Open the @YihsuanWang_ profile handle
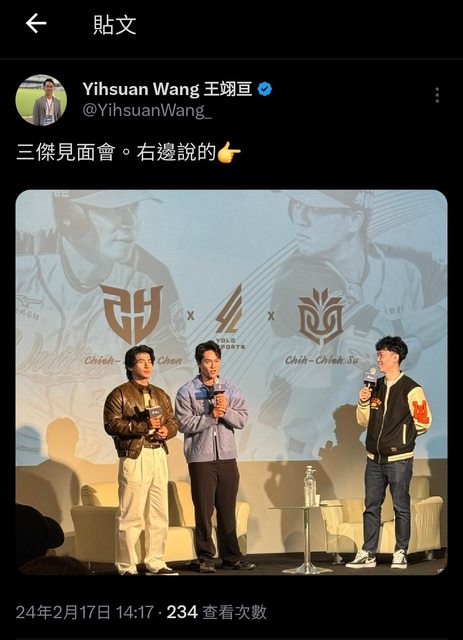This screenshot has height=640, width=463. pyautogui.click(x=147, y=111)
